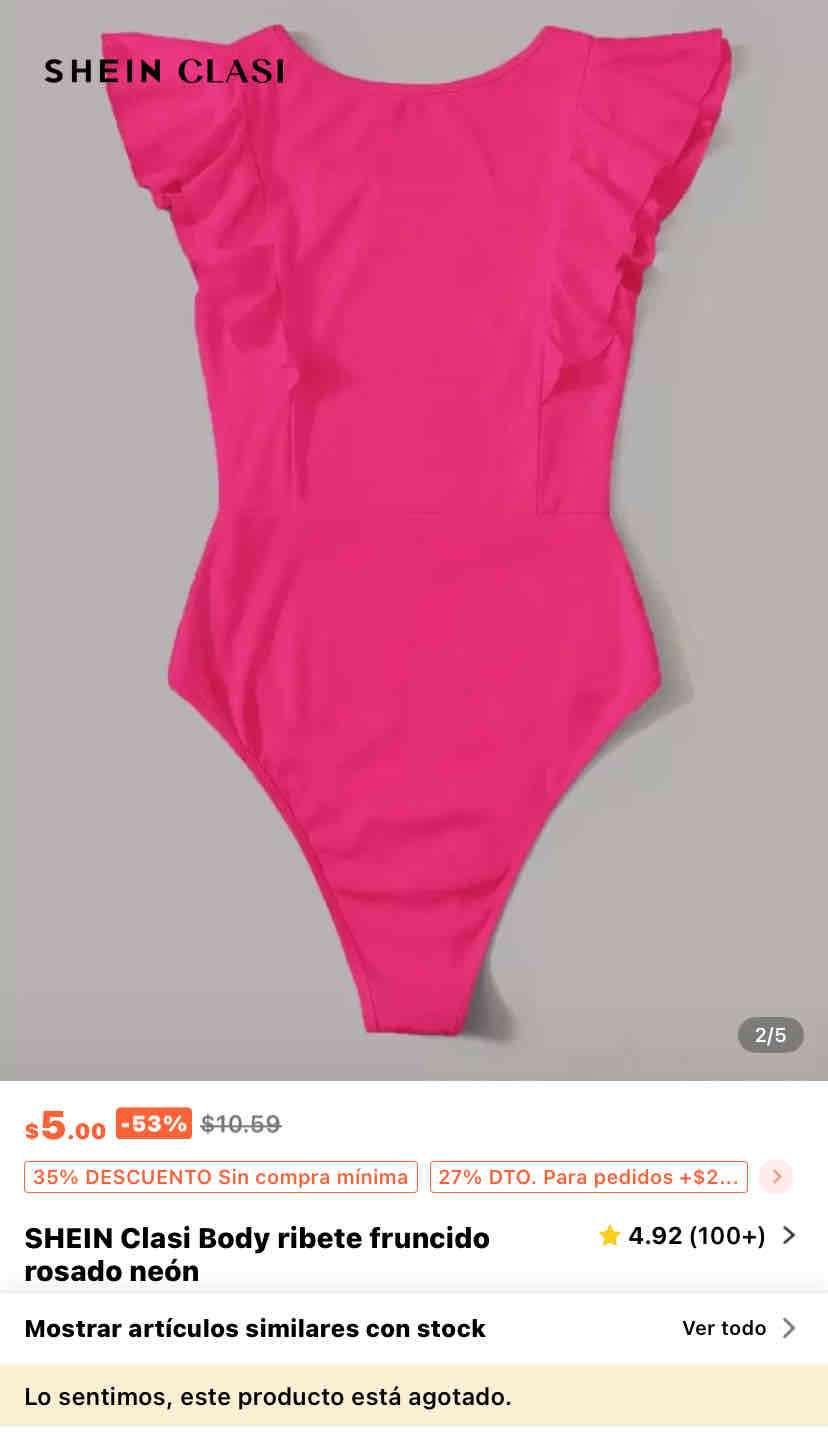The height and width of the screenshot is (1432, 828).
Task: Open 'Mostrar artículos similares con stock'
Action: pos(255,1328)
